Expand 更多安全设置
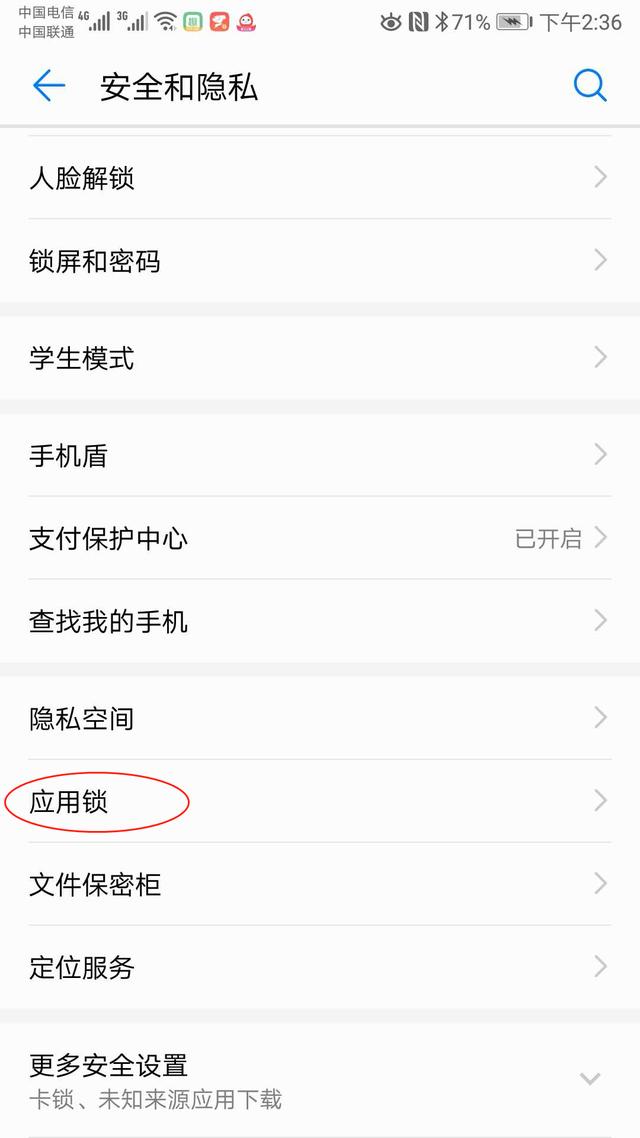The height and width of the screenshot is (1138, 640). point(320,1080)
